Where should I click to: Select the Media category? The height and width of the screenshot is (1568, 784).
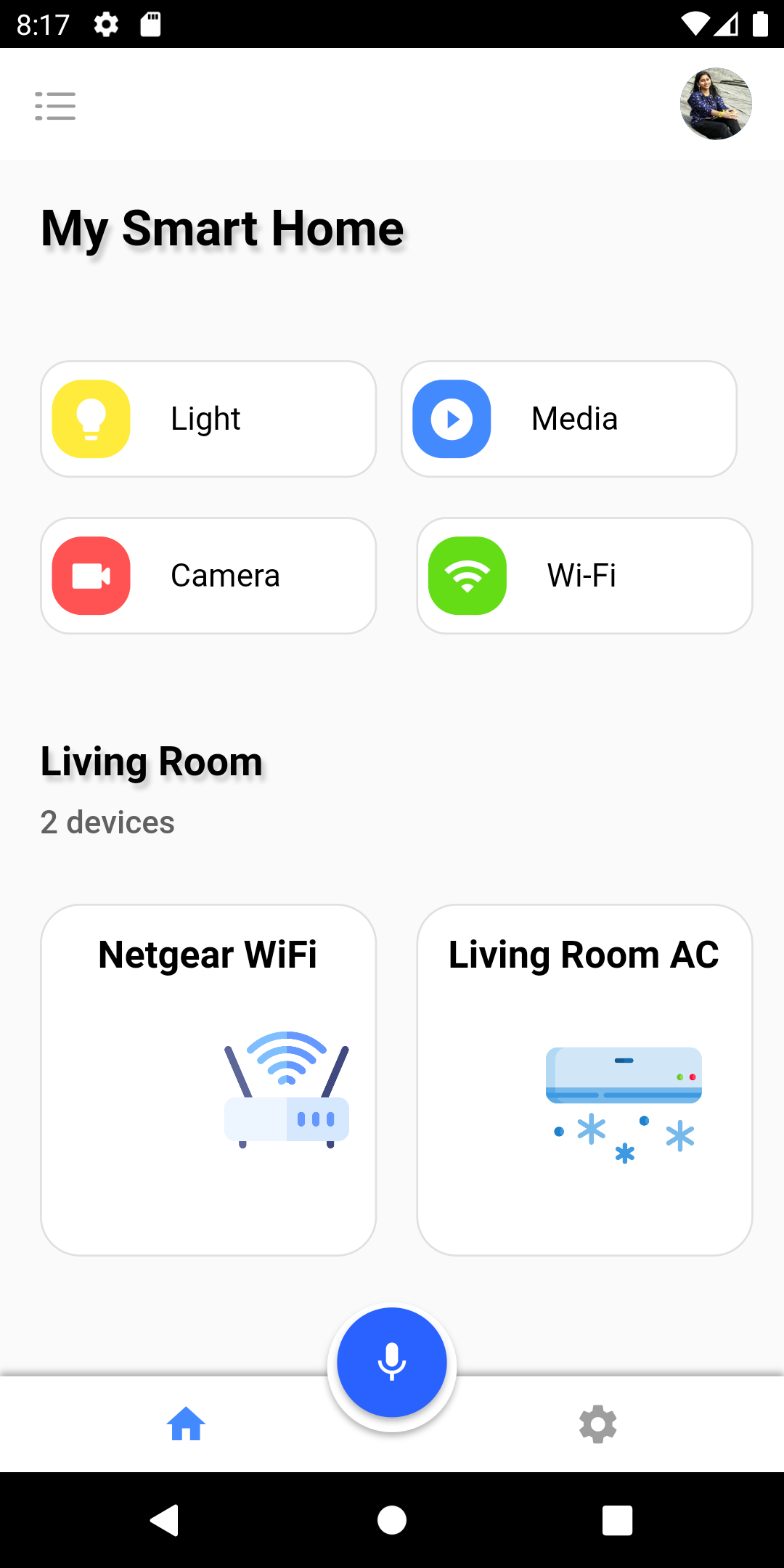568,419
